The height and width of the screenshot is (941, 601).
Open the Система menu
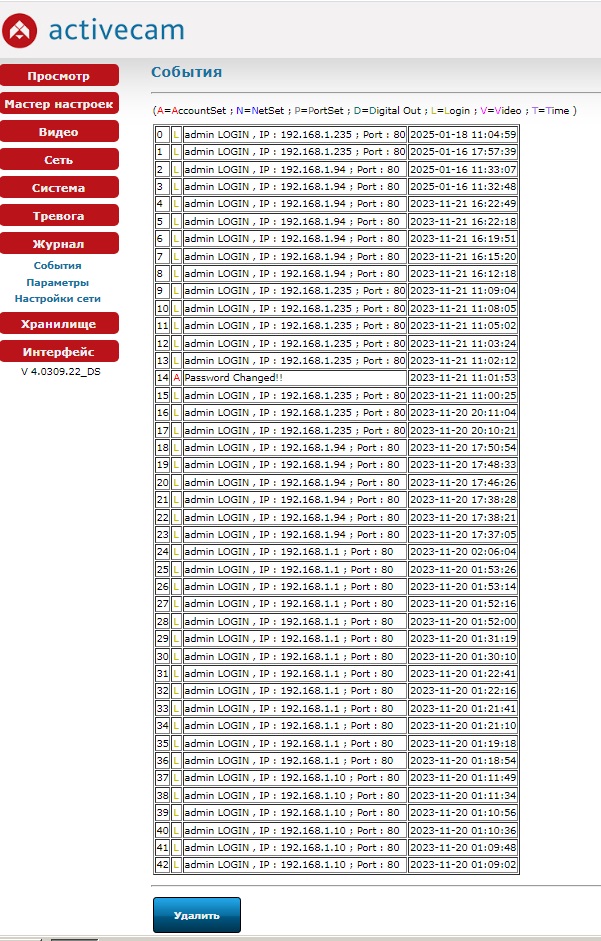[59, 188]
